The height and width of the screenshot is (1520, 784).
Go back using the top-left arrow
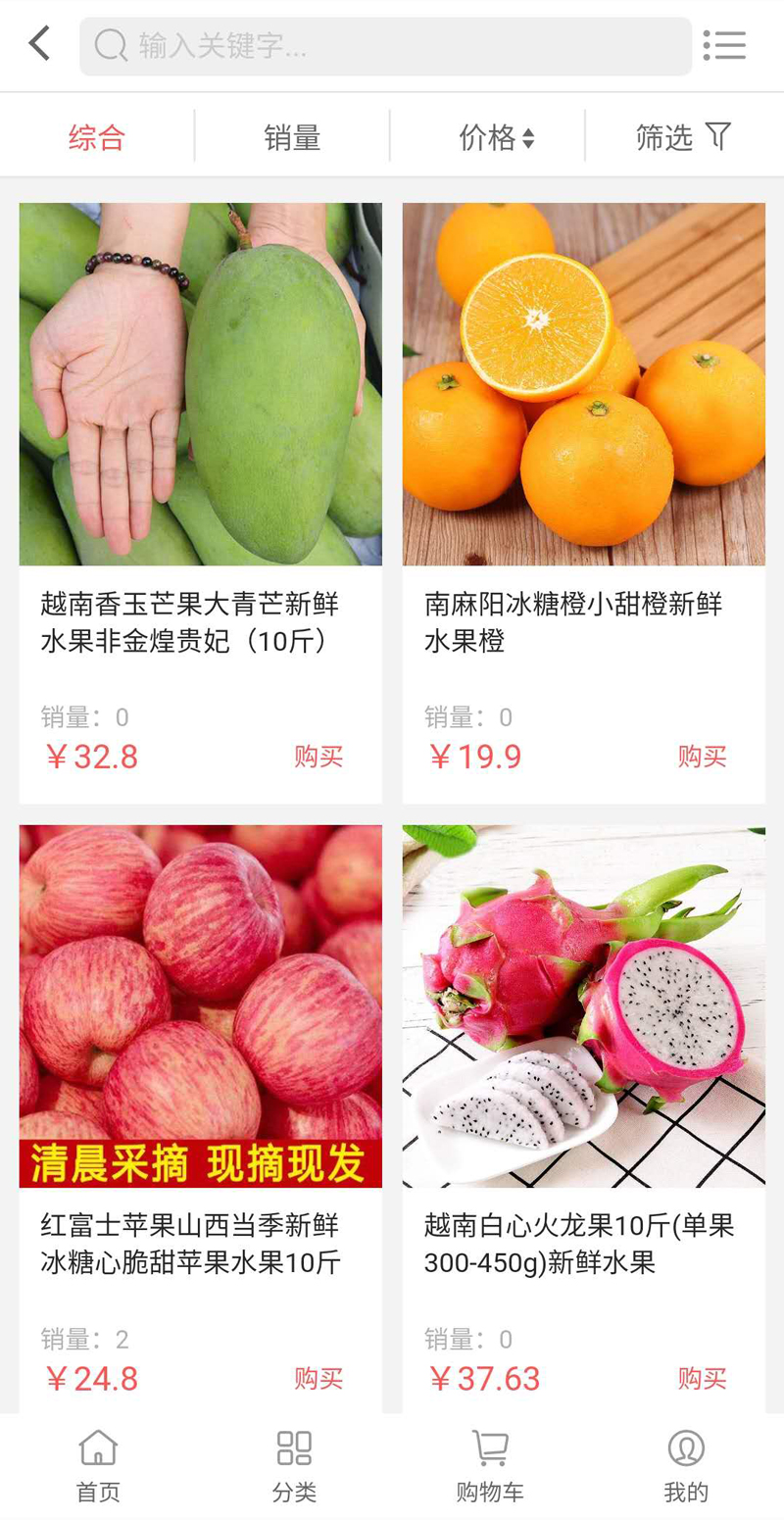tap(39, 44)
